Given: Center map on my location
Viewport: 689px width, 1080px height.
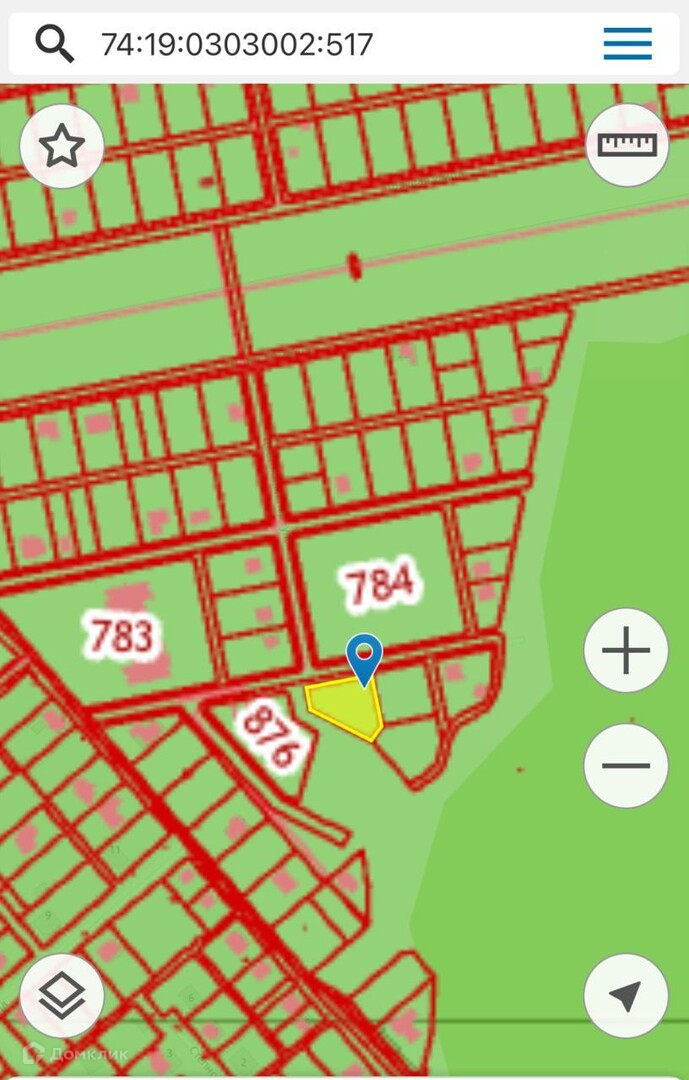Looking at the screenshot, I should pyautogui.click(x=626, y=994).
